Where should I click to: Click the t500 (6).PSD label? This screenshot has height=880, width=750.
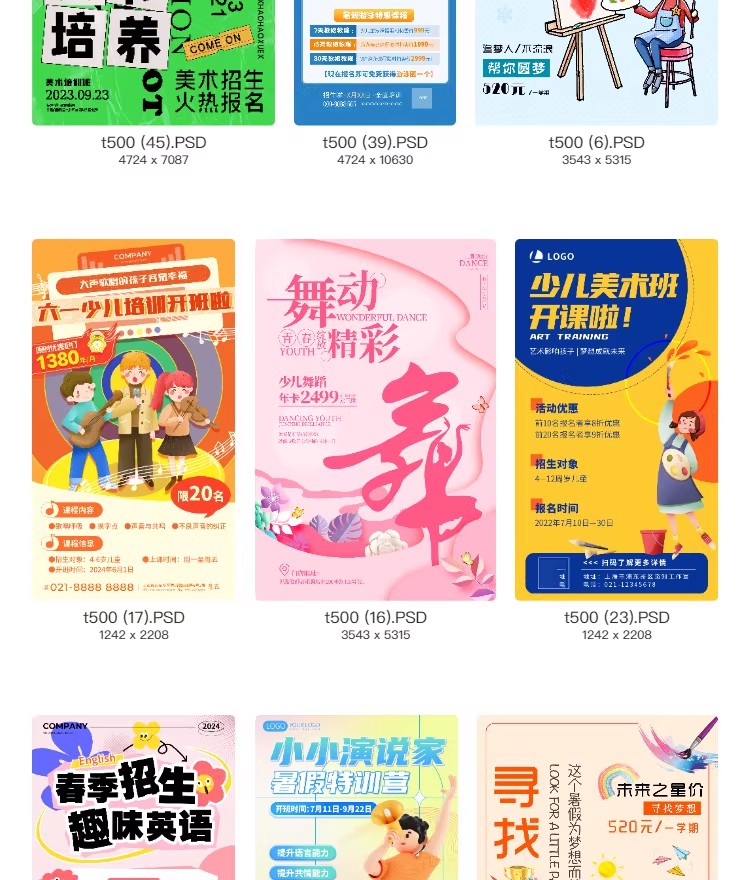point(596,142)
